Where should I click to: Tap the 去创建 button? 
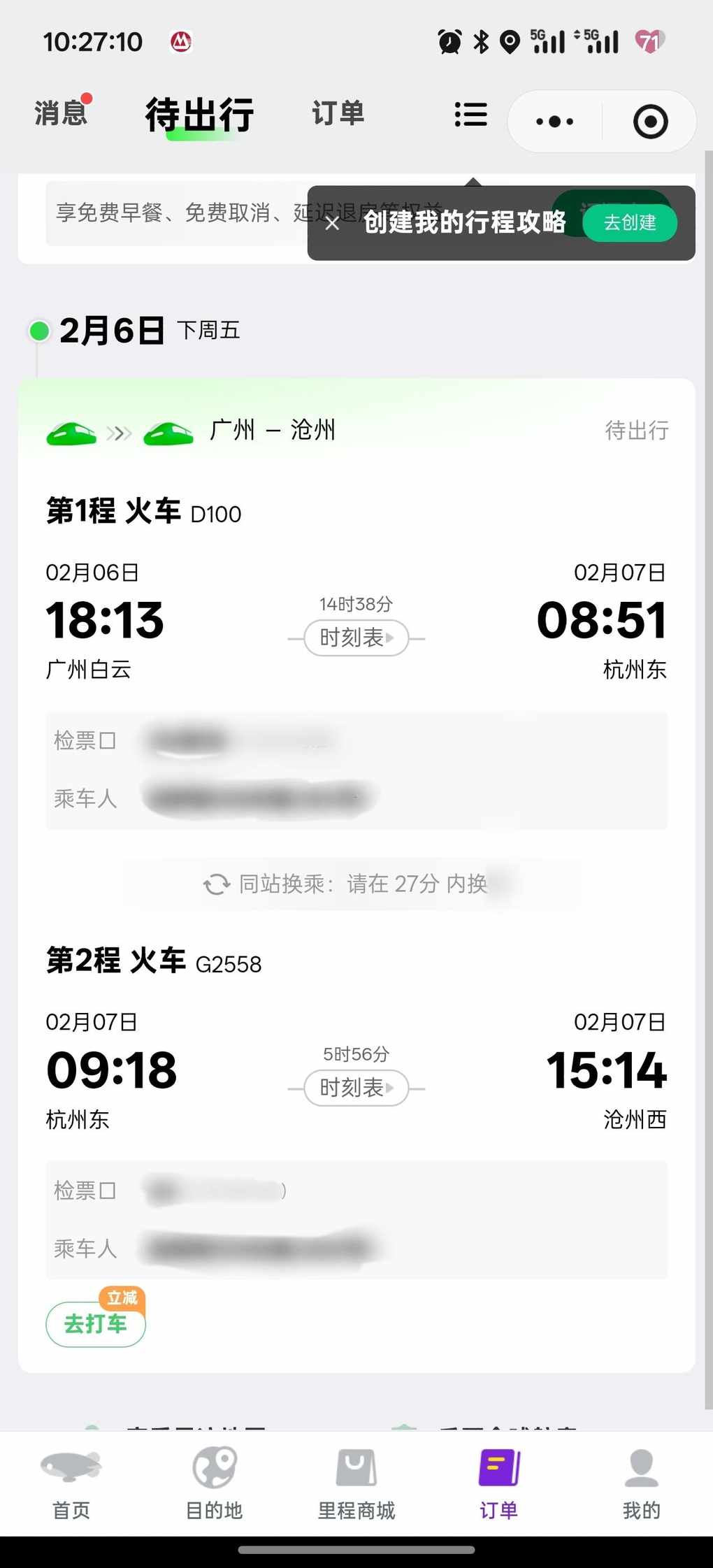629,223
